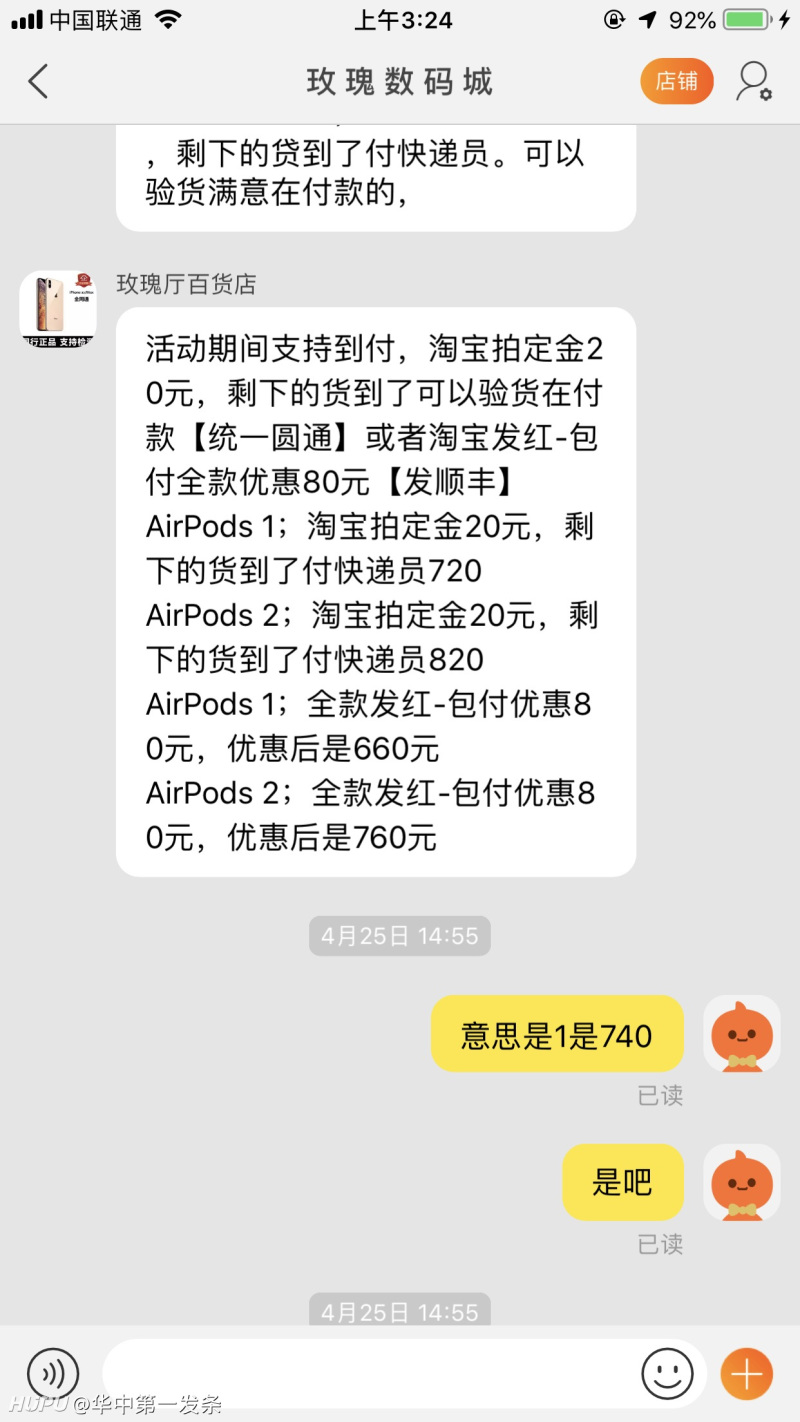The image size is (800, 1422).
Task: Switch to voice input mode
Action: click(x=52, y=1373)
